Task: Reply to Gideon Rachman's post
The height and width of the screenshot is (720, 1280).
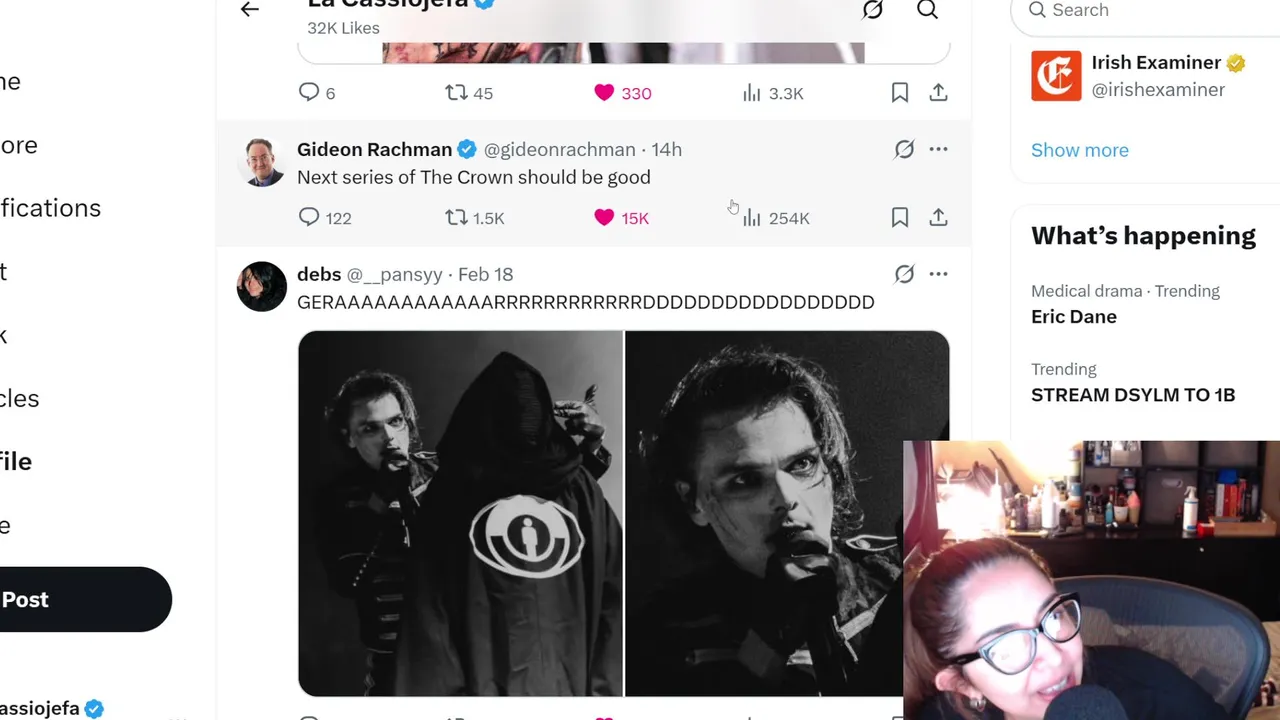Action: coord(309,217)
